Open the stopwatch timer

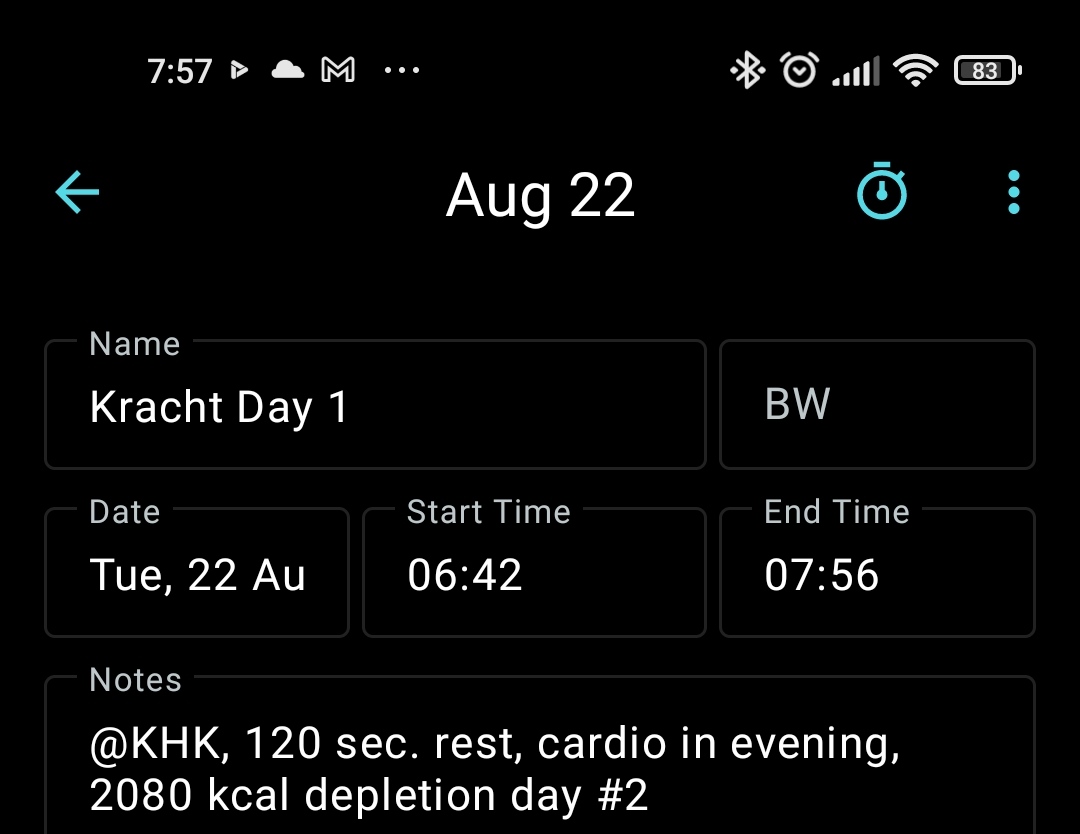click(x=881, y=191)
